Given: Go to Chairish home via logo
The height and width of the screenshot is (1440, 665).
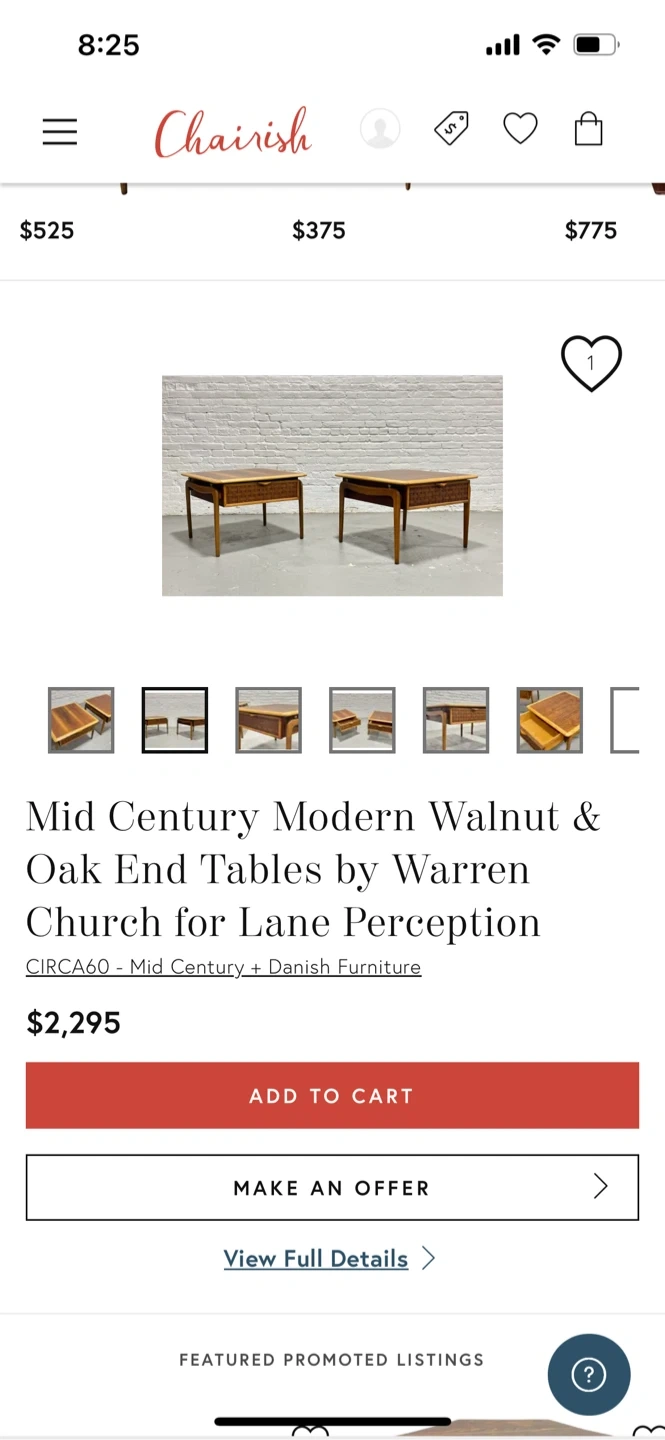Looking at the screenshot, I should tap(233, 133).
